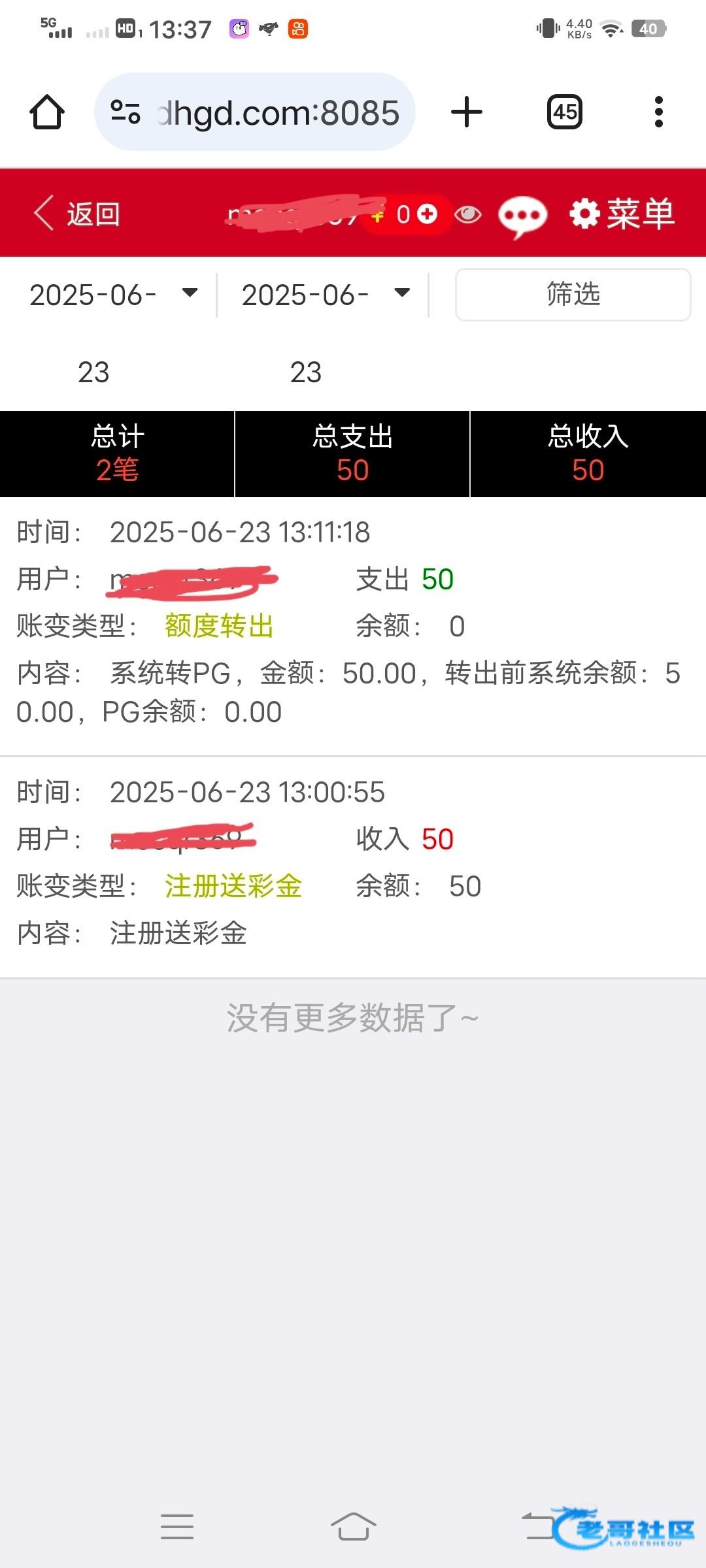Open the chat bubble messages
This screenshot has height=1568, width=706.
click(x=522, y=216)
